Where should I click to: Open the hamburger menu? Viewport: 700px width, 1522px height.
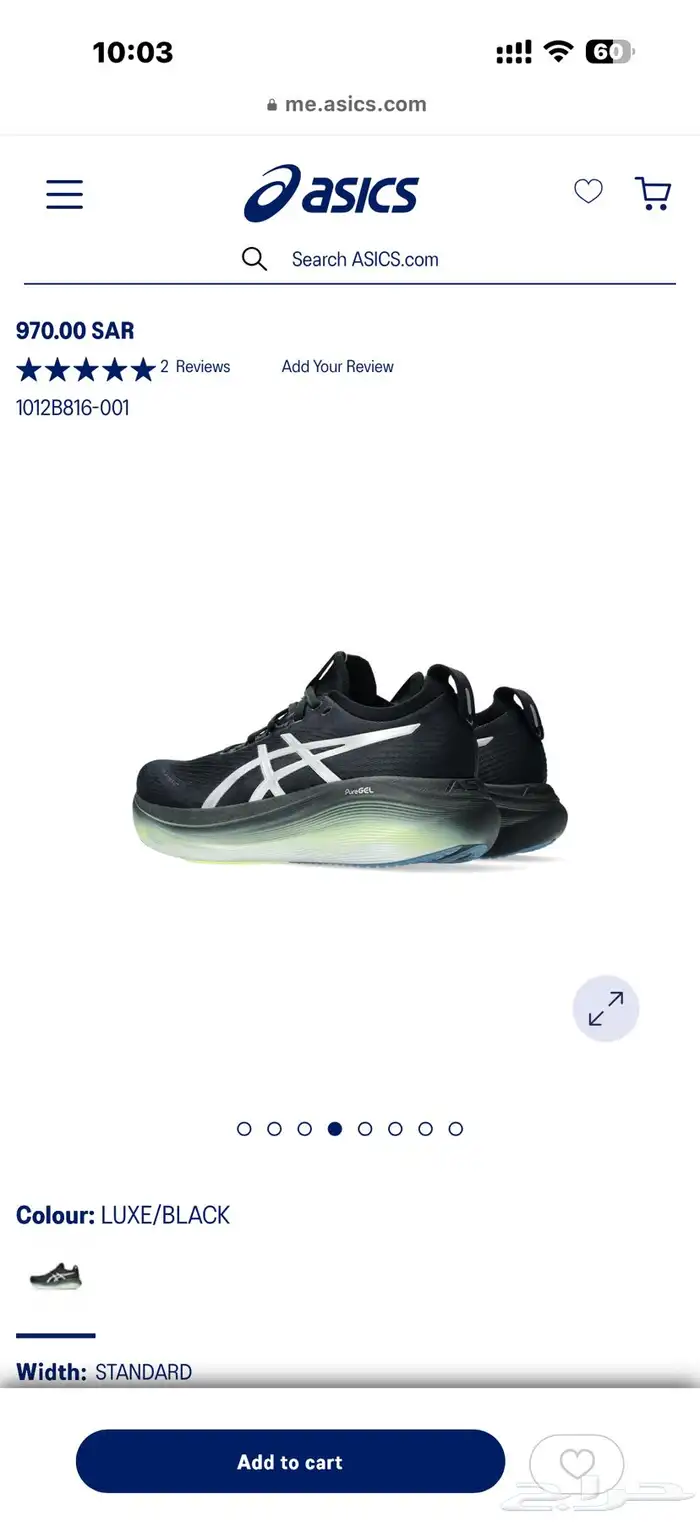[65, 194]
